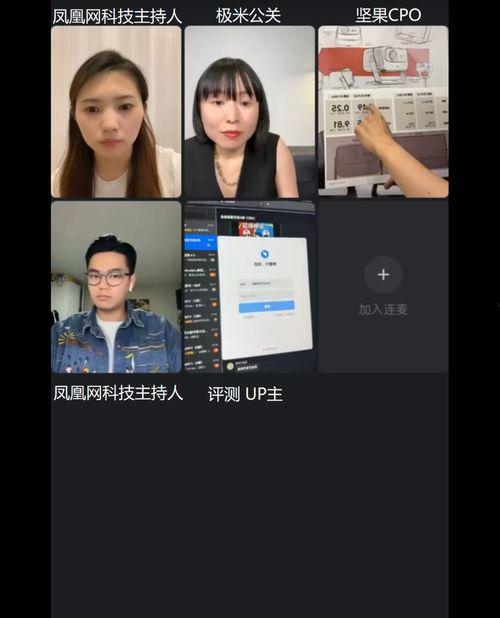500x618 pixels.
Task: Open the 极米公关 guest video tile
Action: [x=250, y=112]
